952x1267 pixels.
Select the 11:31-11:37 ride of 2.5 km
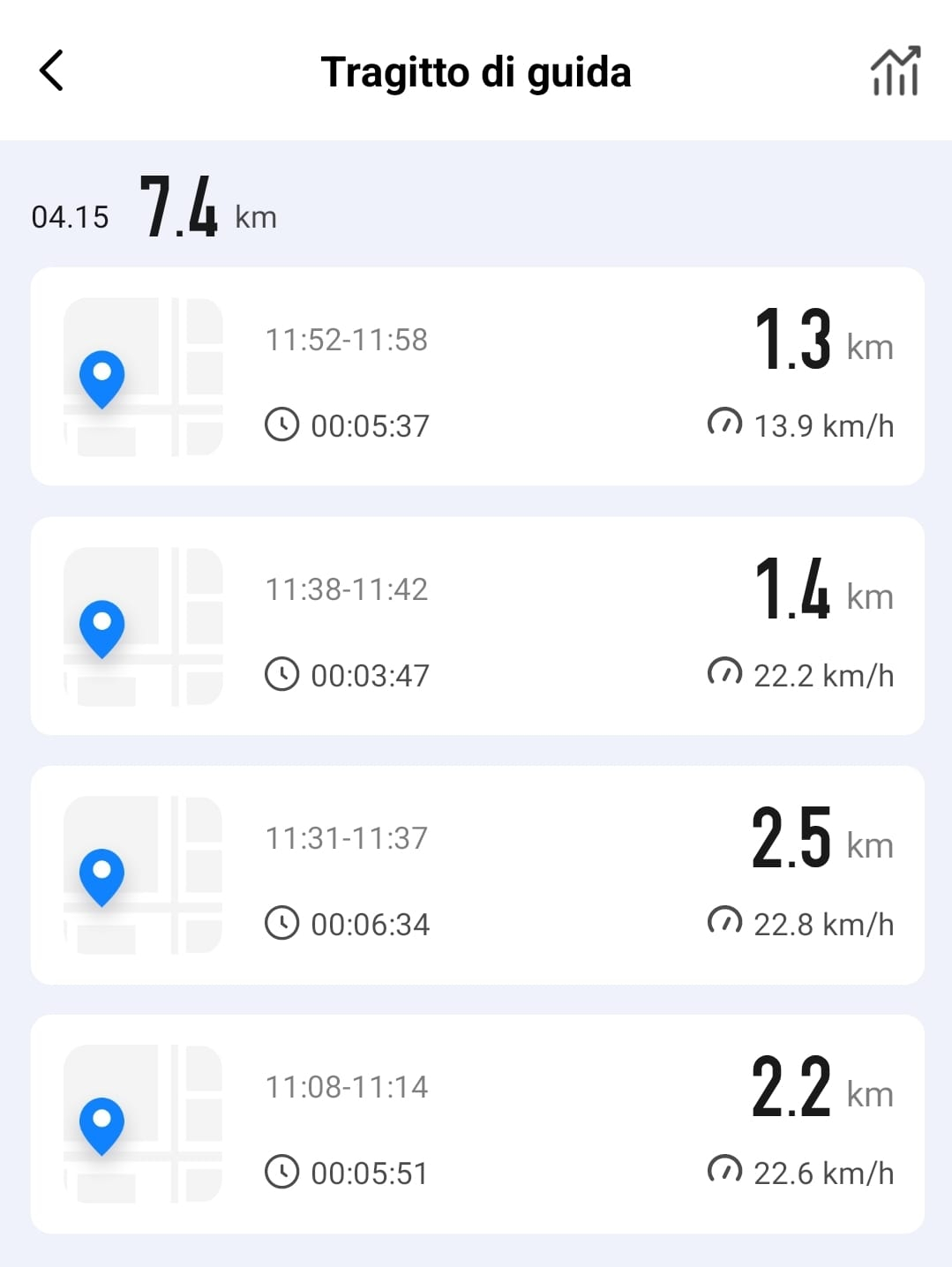476,875
